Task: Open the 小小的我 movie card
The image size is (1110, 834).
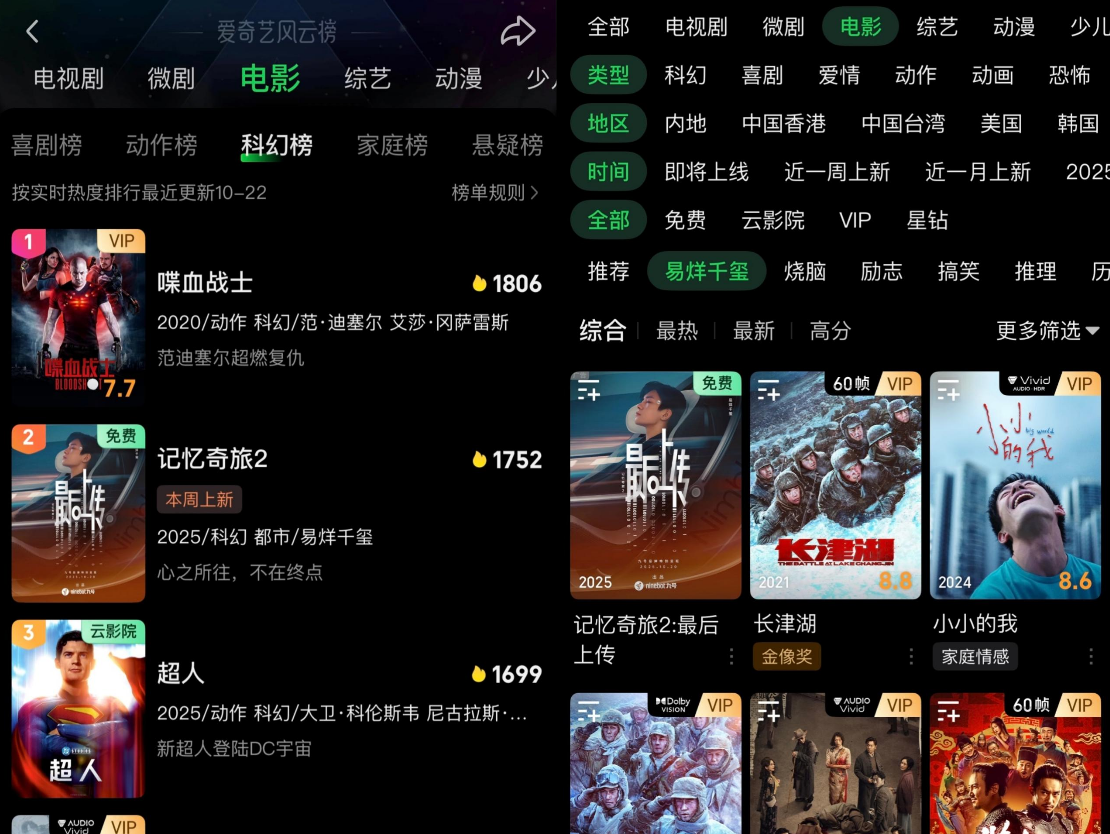Action: (1015, 486)
